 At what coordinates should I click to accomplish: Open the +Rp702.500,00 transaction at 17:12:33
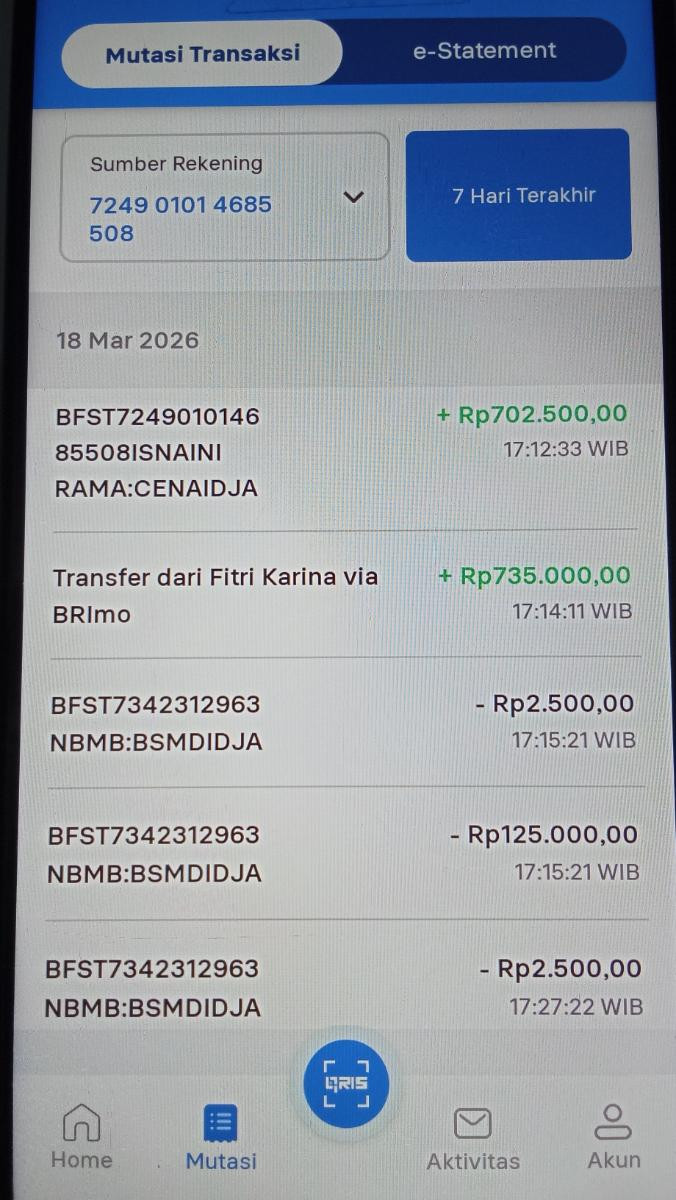point(340,452)
